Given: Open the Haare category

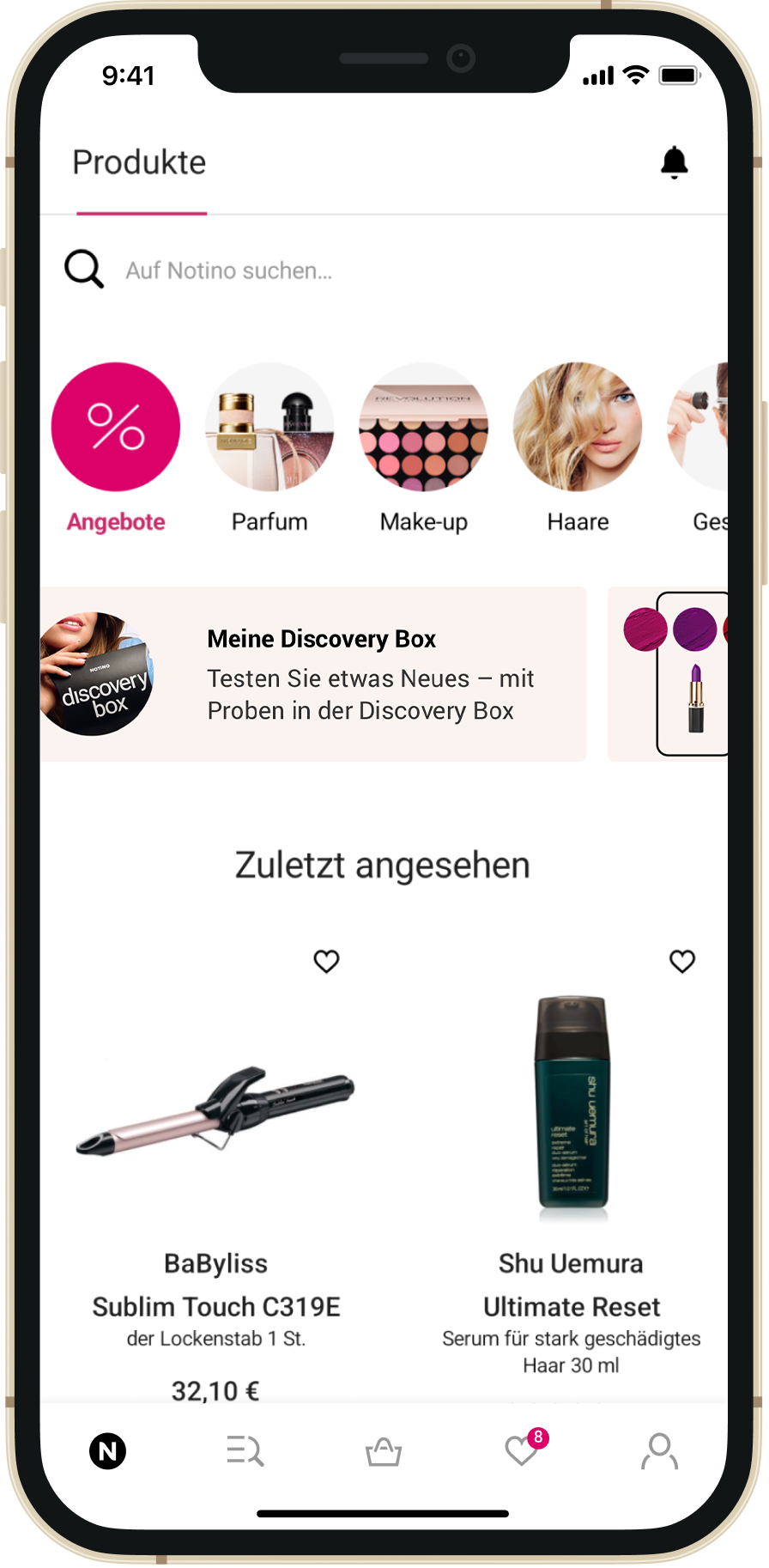Looking at the screenshot, I should click(x=577, y=428).
